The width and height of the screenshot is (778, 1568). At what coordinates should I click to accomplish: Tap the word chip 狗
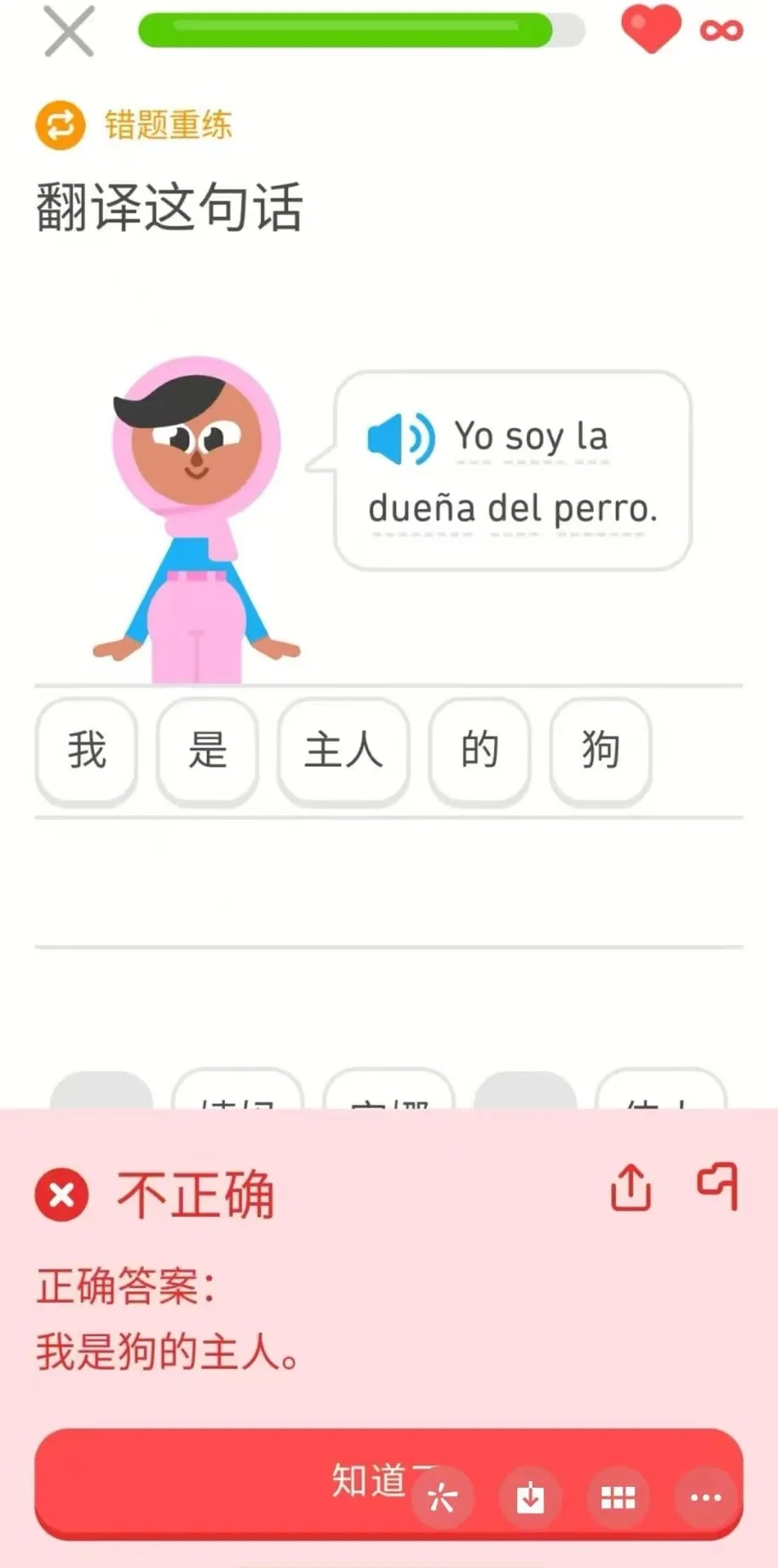click(x=601, y=750)
